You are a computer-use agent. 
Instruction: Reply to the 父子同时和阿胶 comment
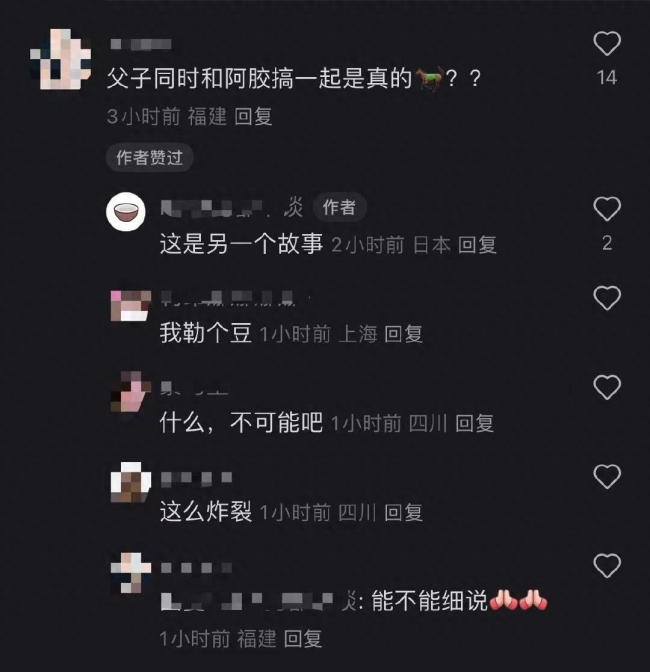coord(253,116)
